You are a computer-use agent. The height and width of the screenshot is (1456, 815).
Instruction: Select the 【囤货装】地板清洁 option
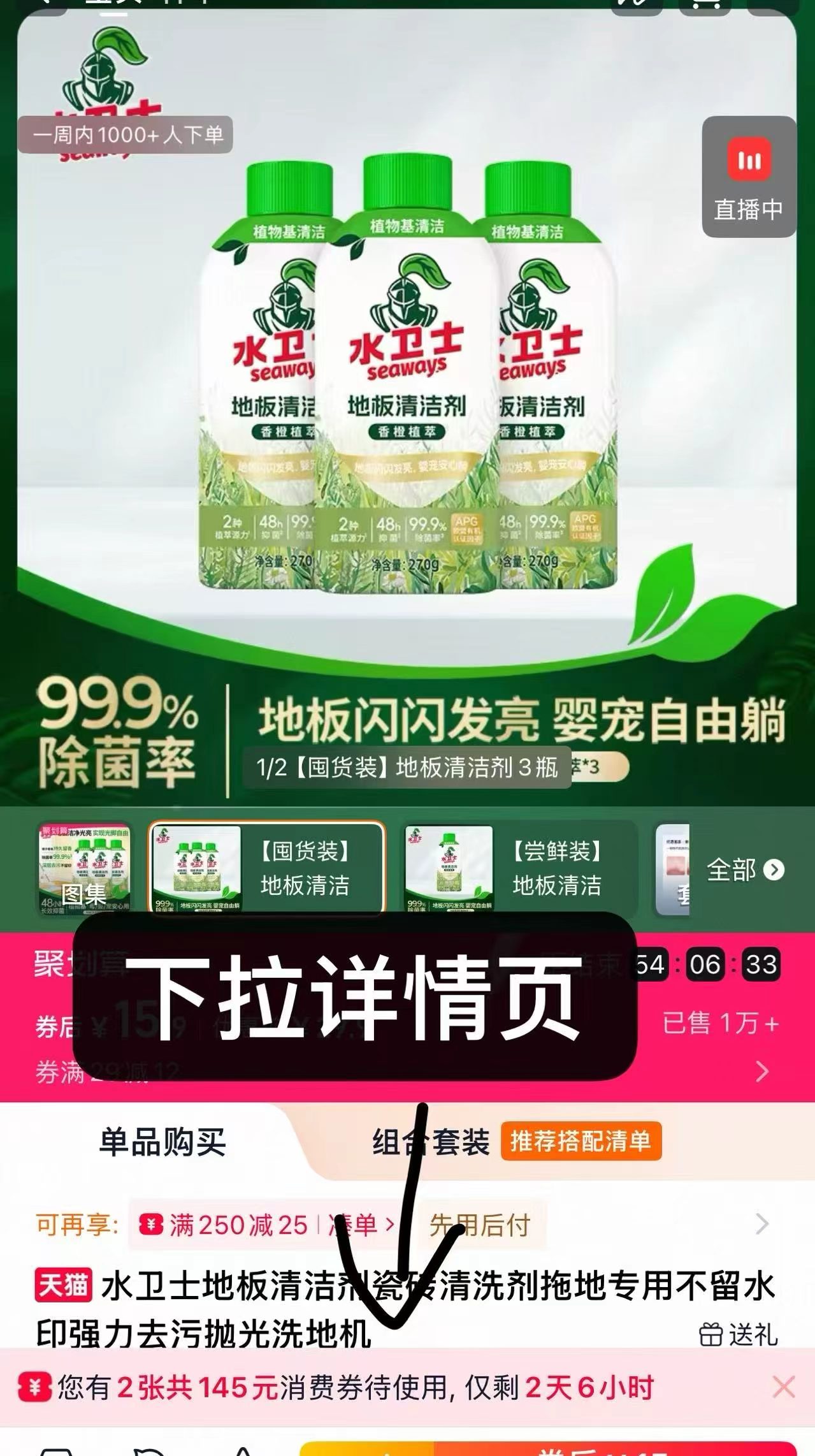(x=267, y=869)
